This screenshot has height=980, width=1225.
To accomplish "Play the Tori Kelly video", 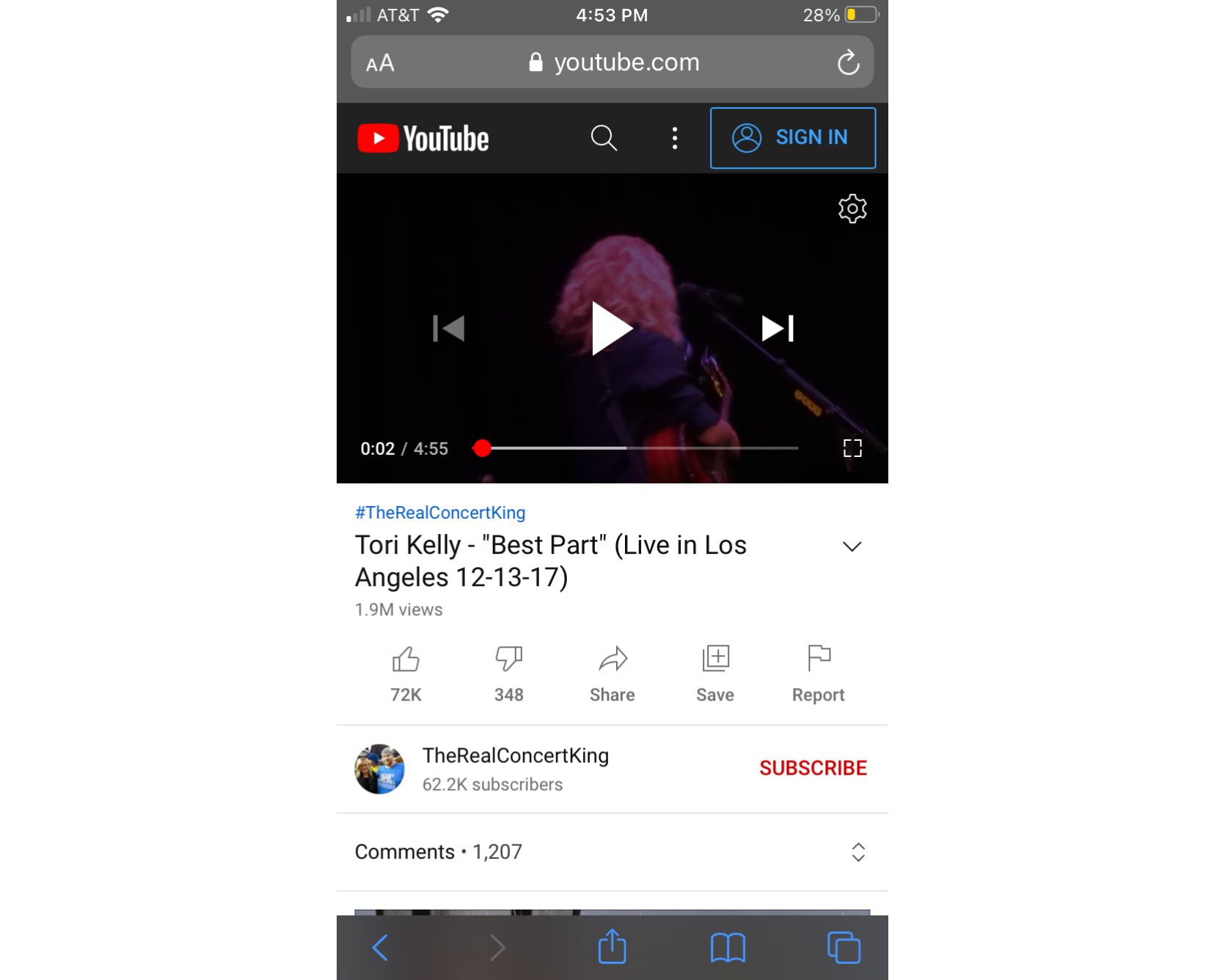I will 612,329.
